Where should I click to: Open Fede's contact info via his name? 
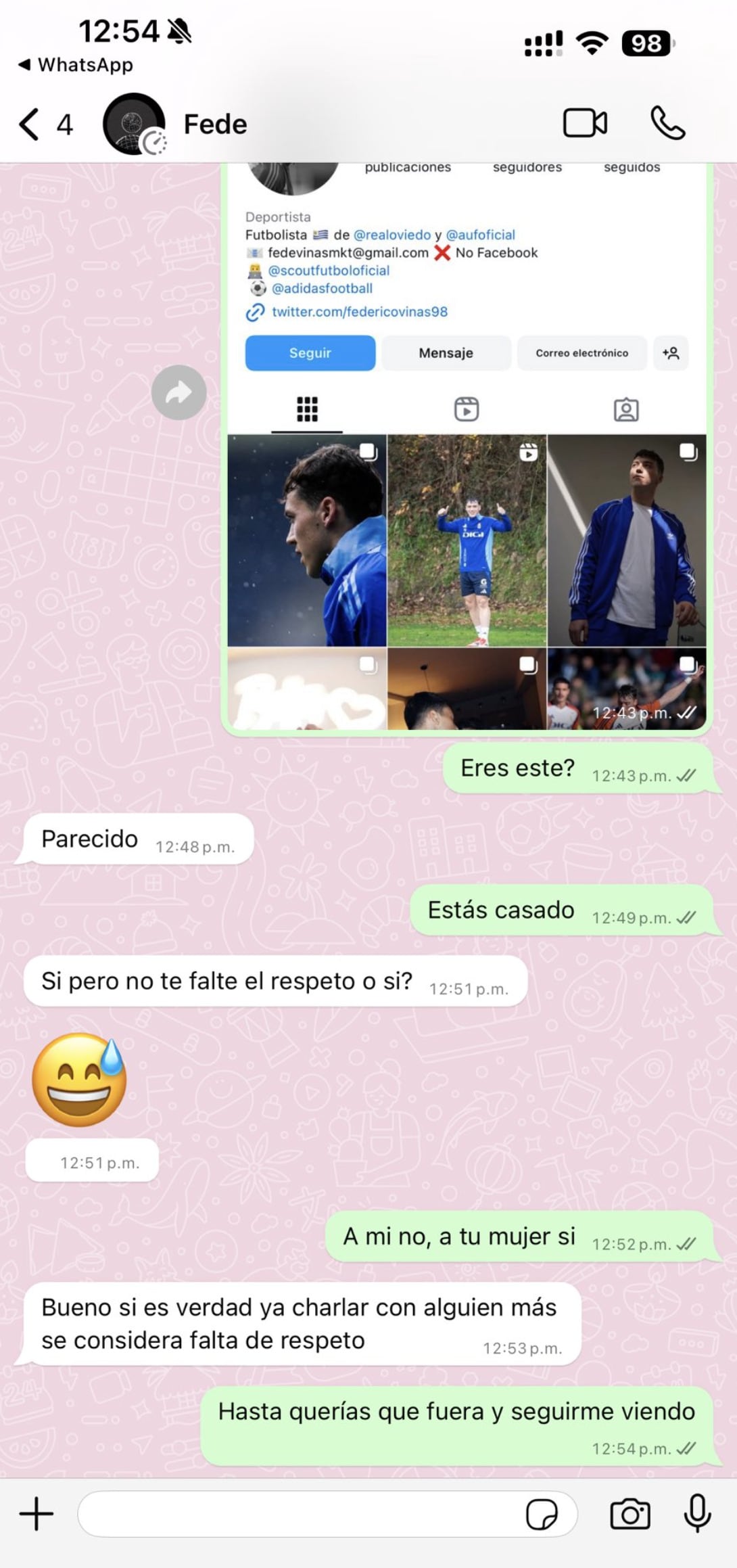tap(214, 123)
